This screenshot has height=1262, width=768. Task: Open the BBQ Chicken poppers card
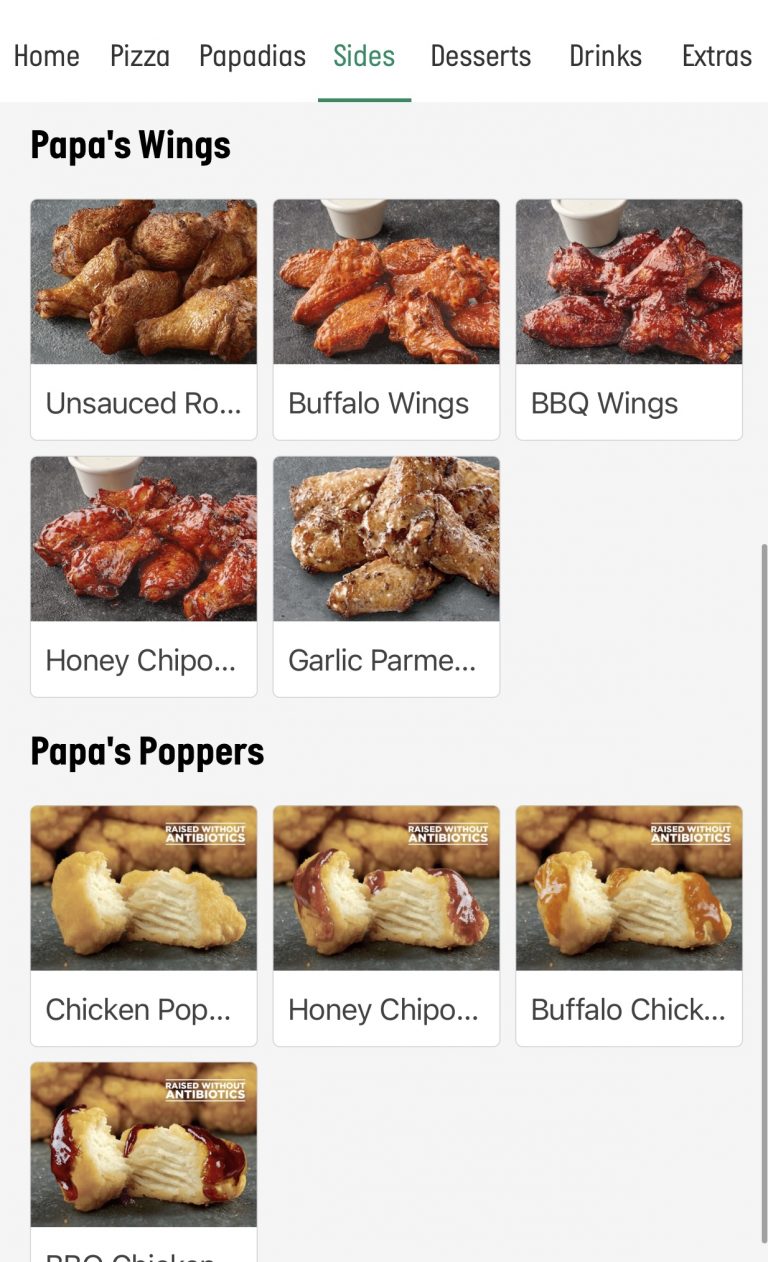(143, 1160)
